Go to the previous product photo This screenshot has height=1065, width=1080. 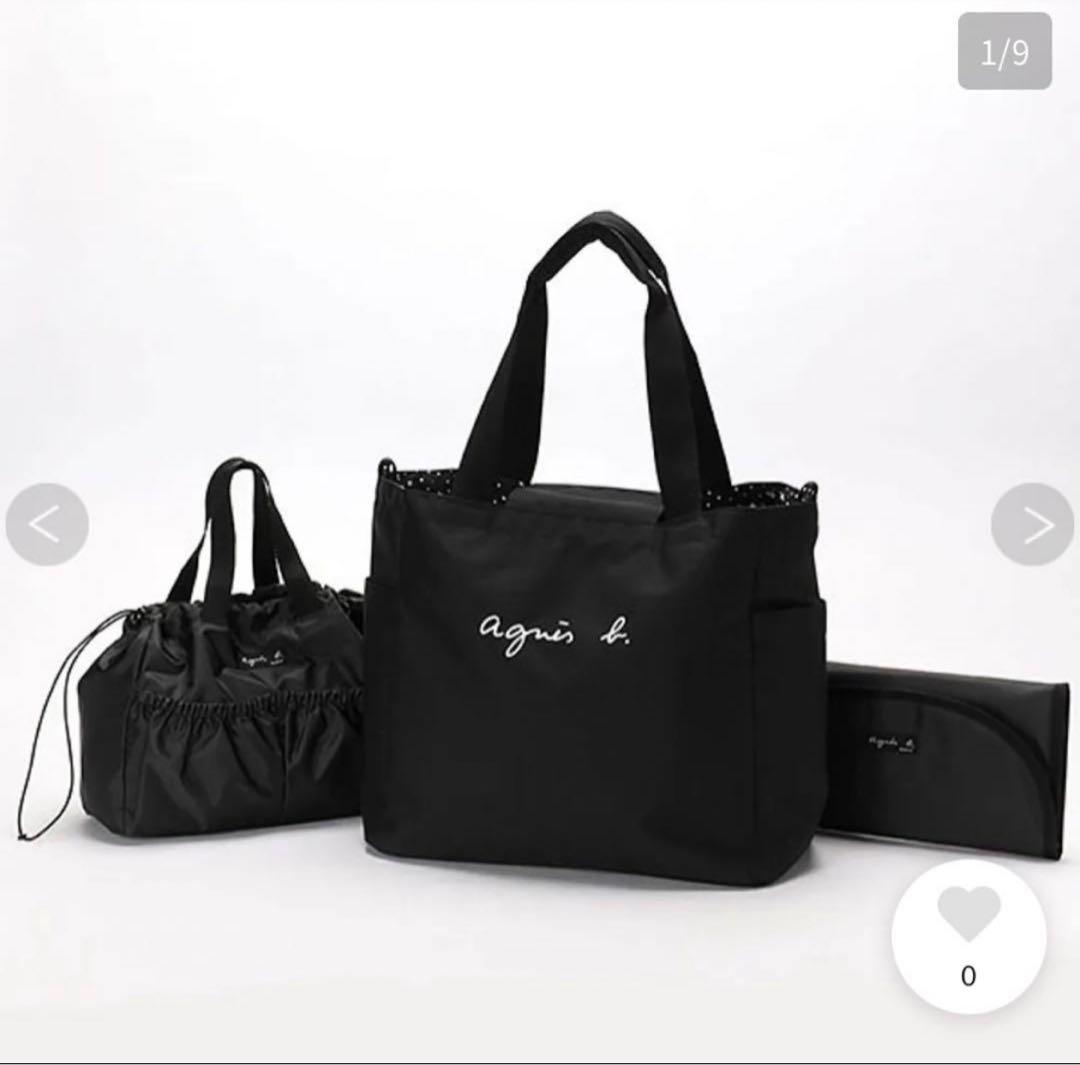coord(46,524)
